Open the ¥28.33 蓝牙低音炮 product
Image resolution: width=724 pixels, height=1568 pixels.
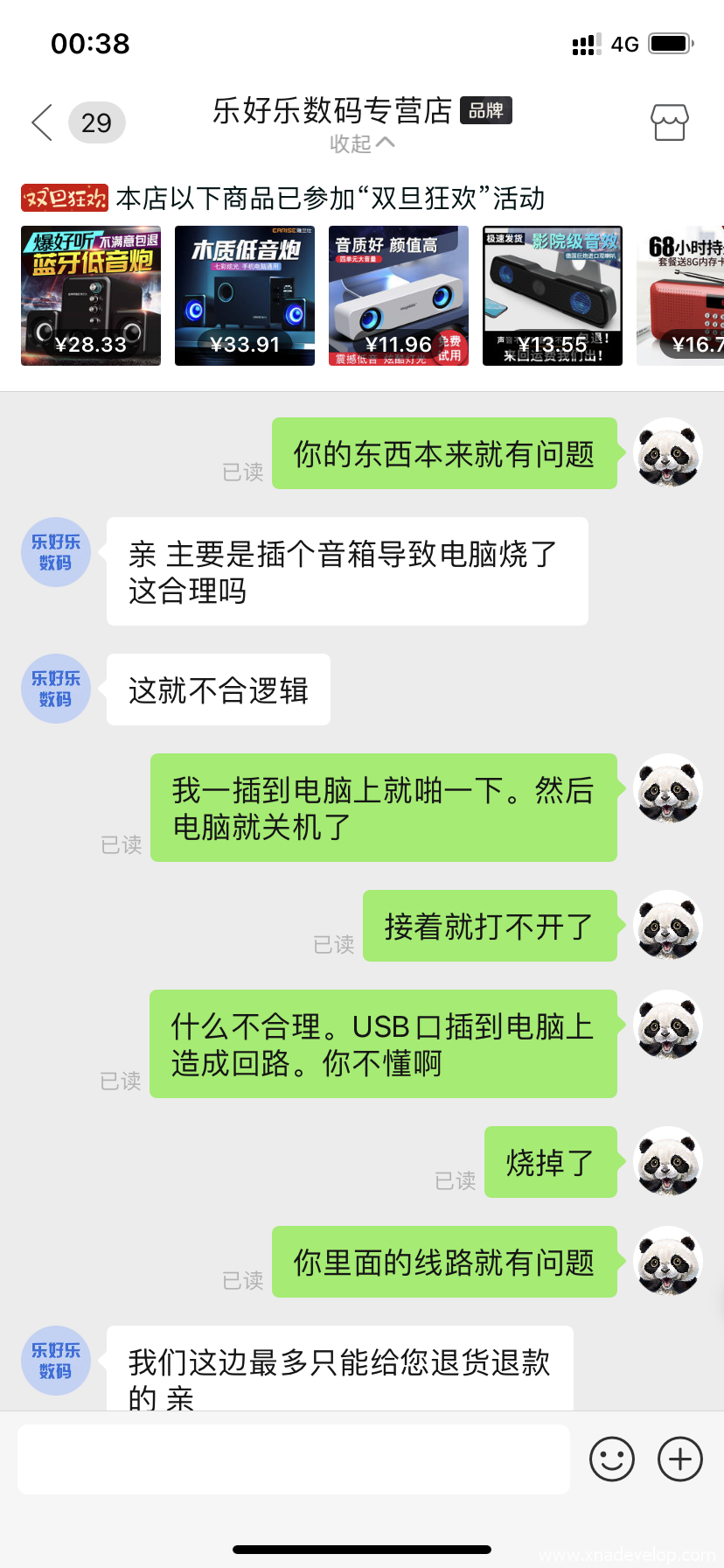point(91,296)
